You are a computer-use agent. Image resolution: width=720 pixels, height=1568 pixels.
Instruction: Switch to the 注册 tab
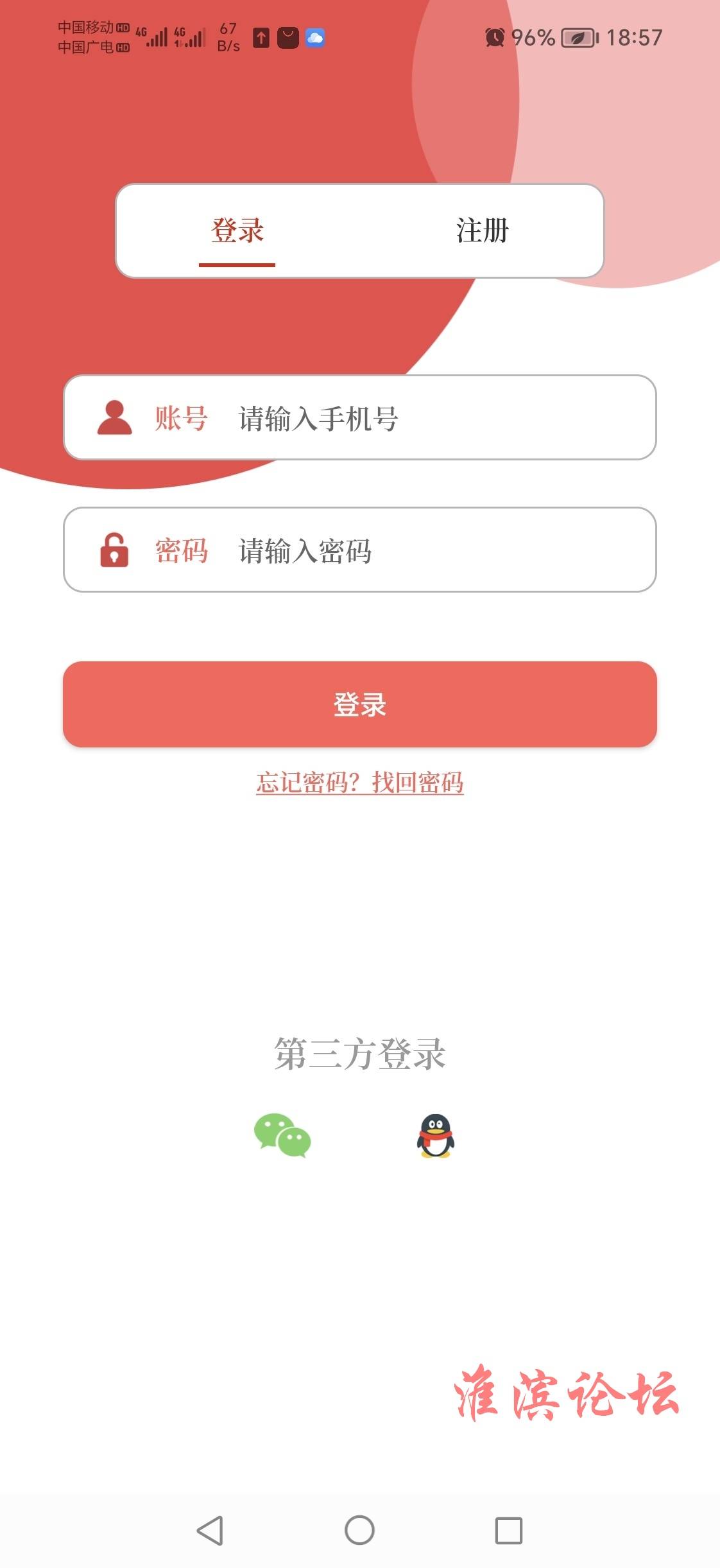483,231
